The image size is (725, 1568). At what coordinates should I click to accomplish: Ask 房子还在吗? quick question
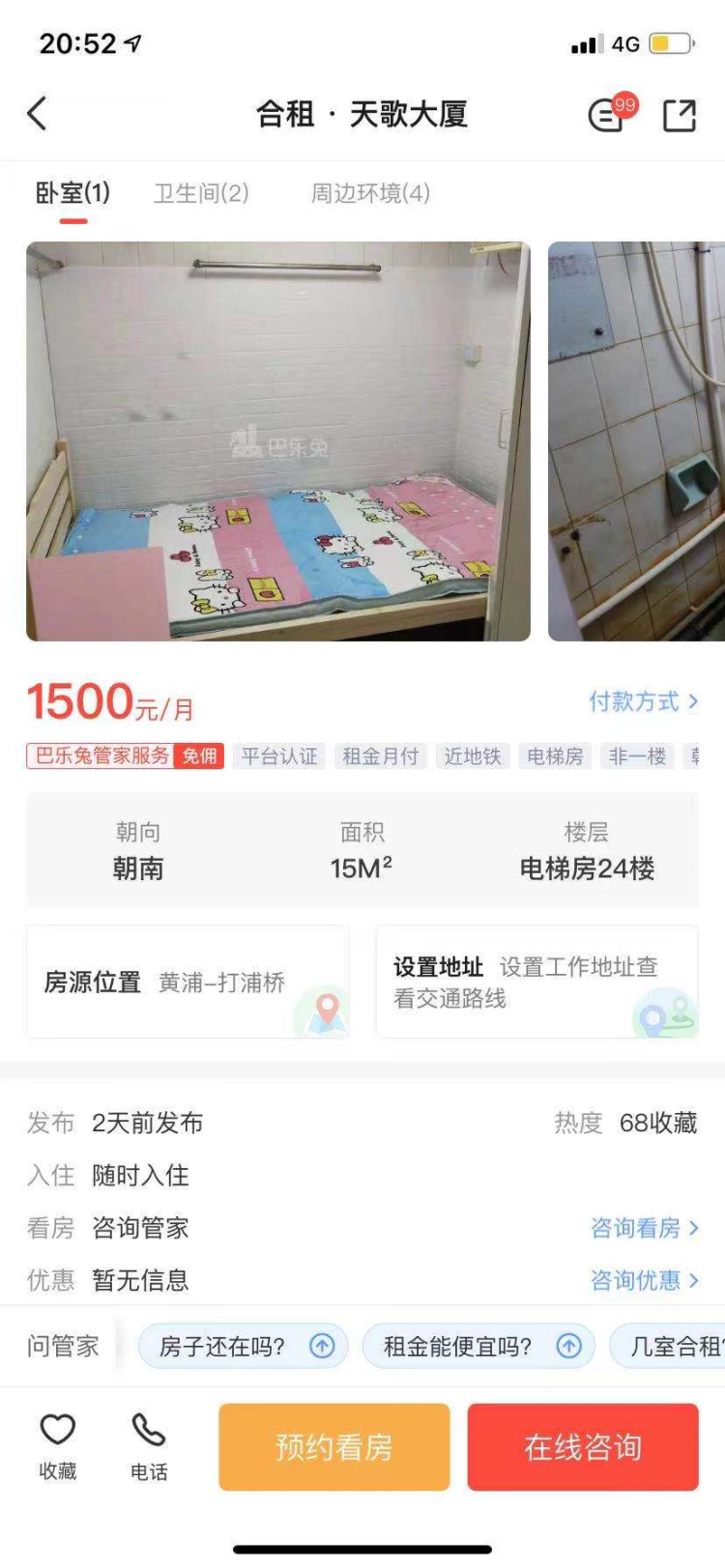[243, 1346]
